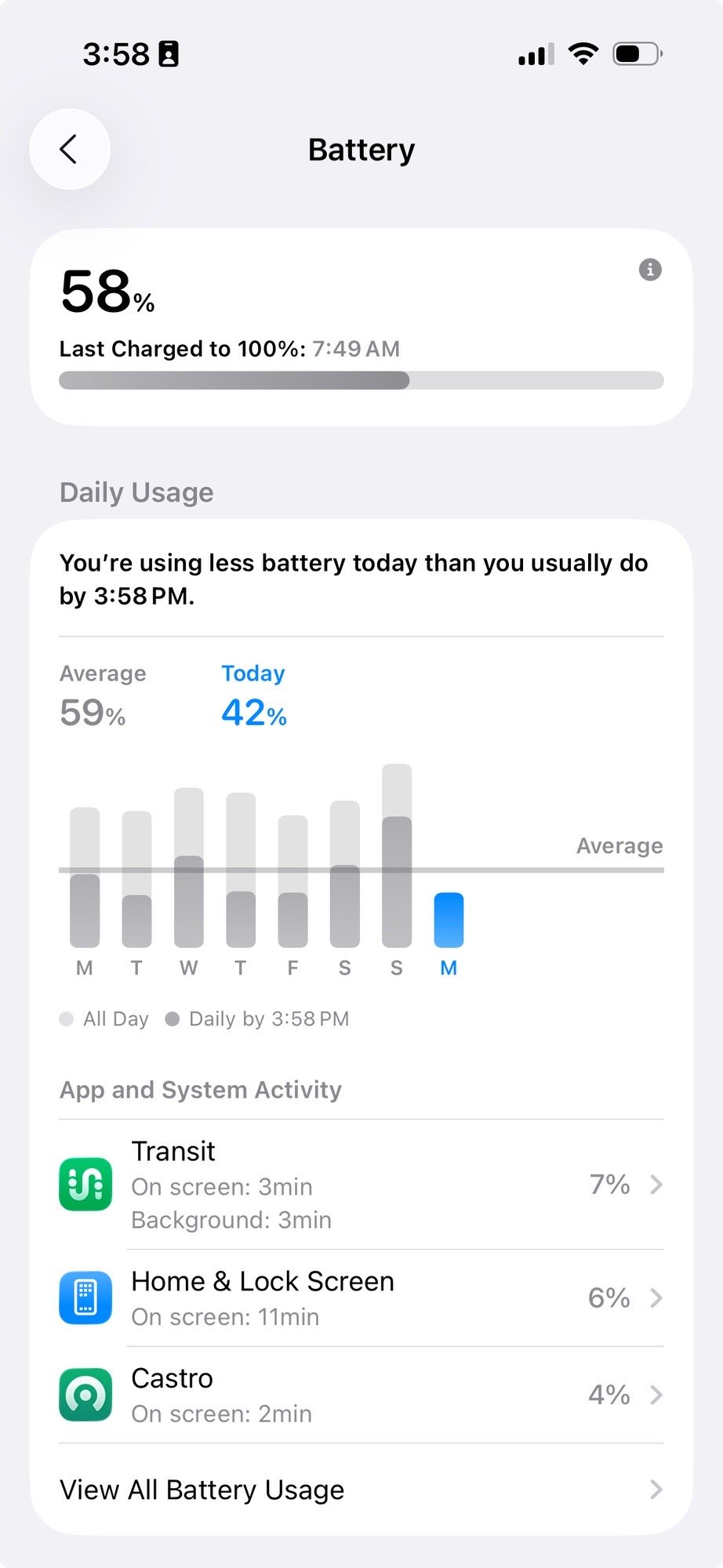Open Castro battery usage details
This screenshot has height=1568, width=723.
(361, 1395)
